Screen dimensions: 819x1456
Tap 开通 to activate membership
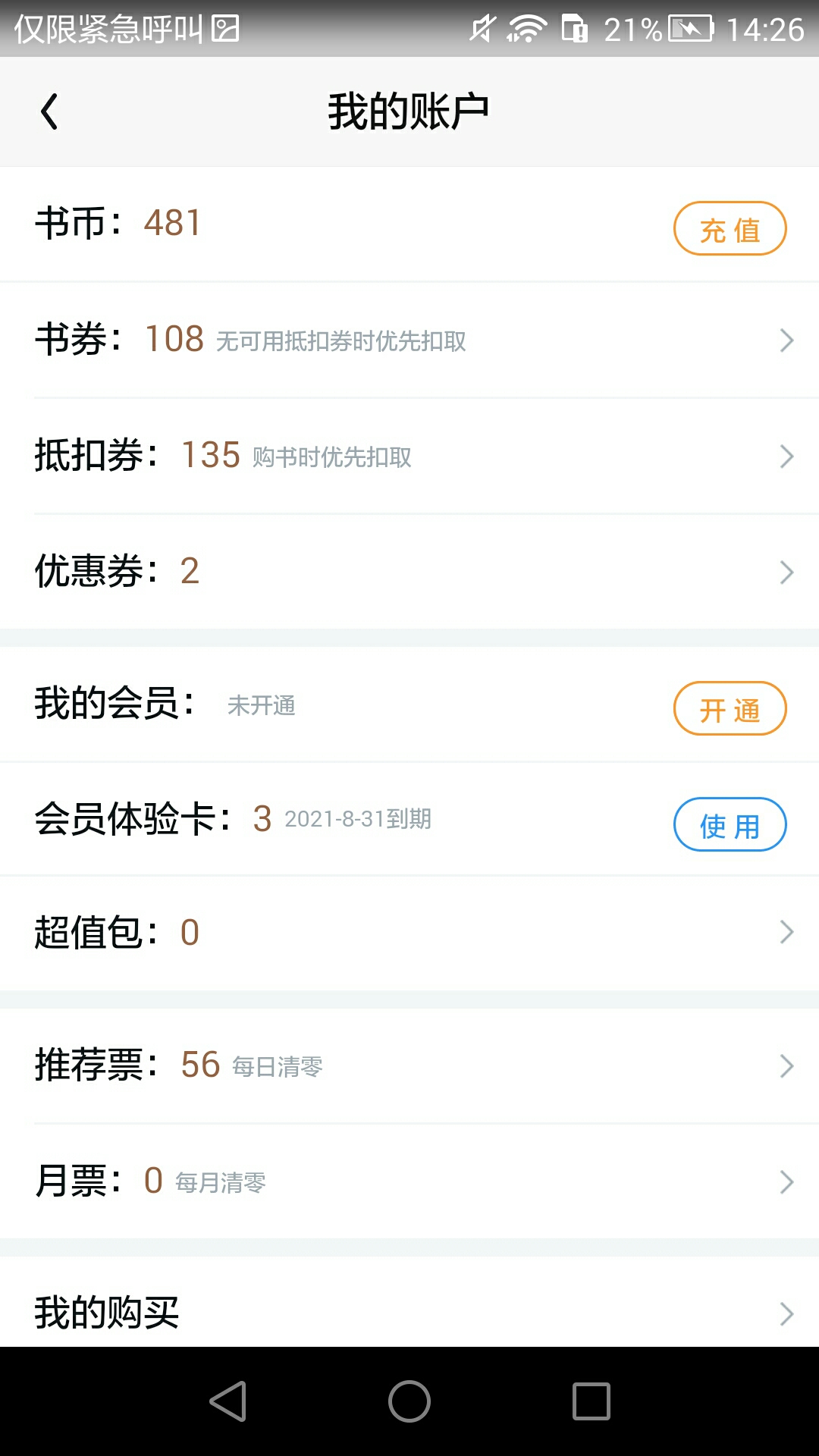click(730, 708)
